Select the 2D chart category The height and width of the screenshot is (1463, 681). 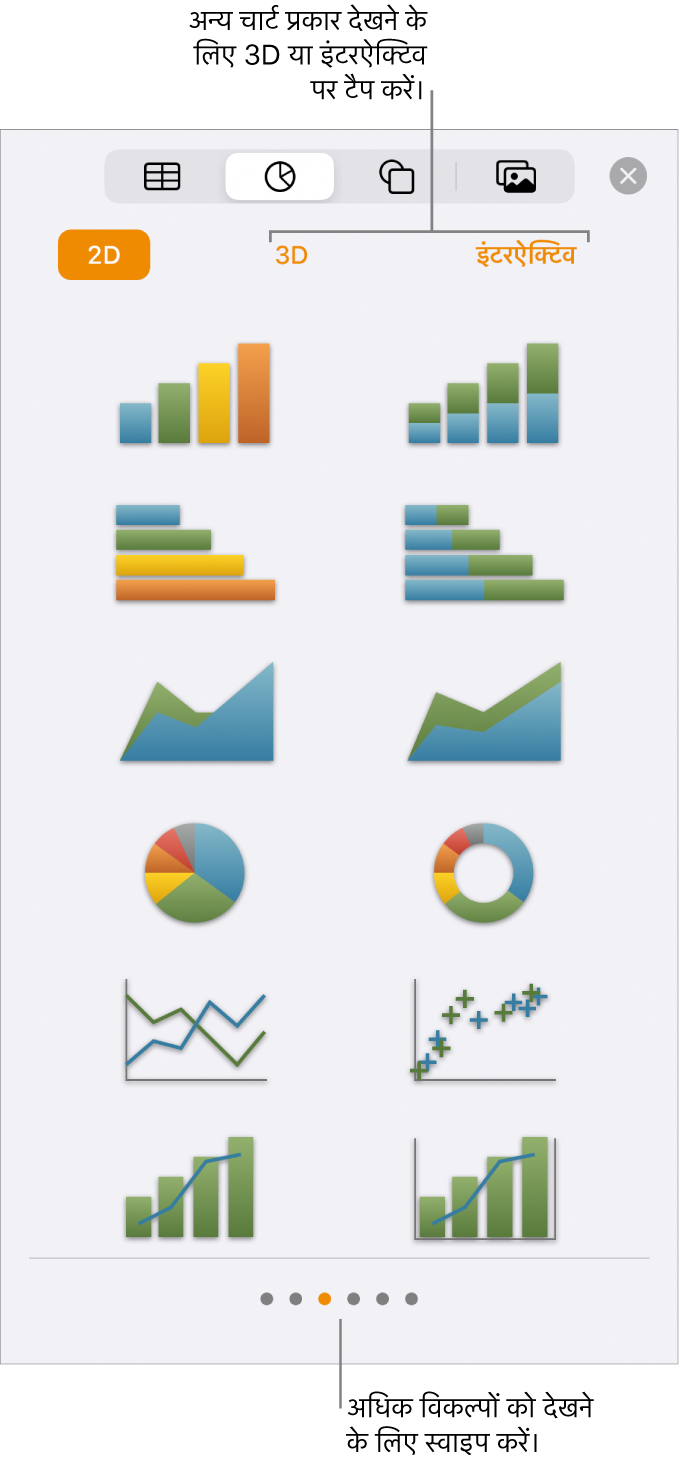(x=104, y=255)
